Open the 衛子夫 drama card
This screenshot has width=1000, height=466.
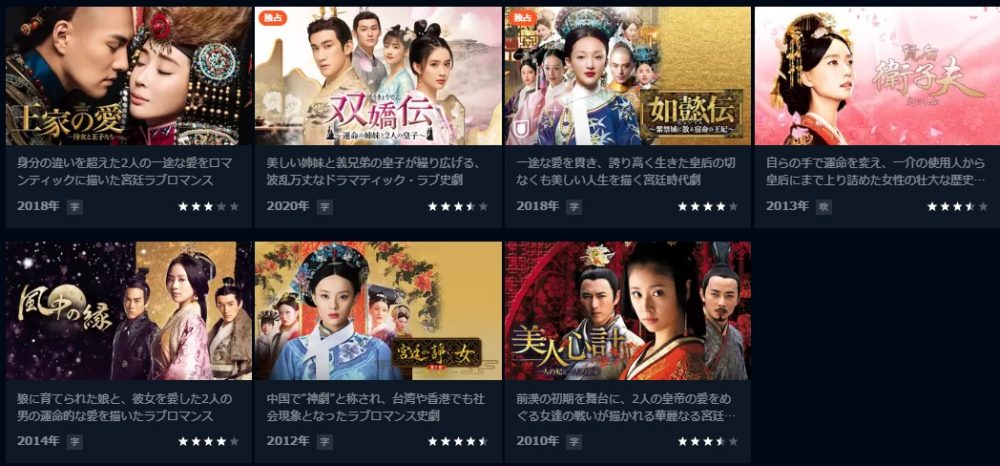point(876,76)
